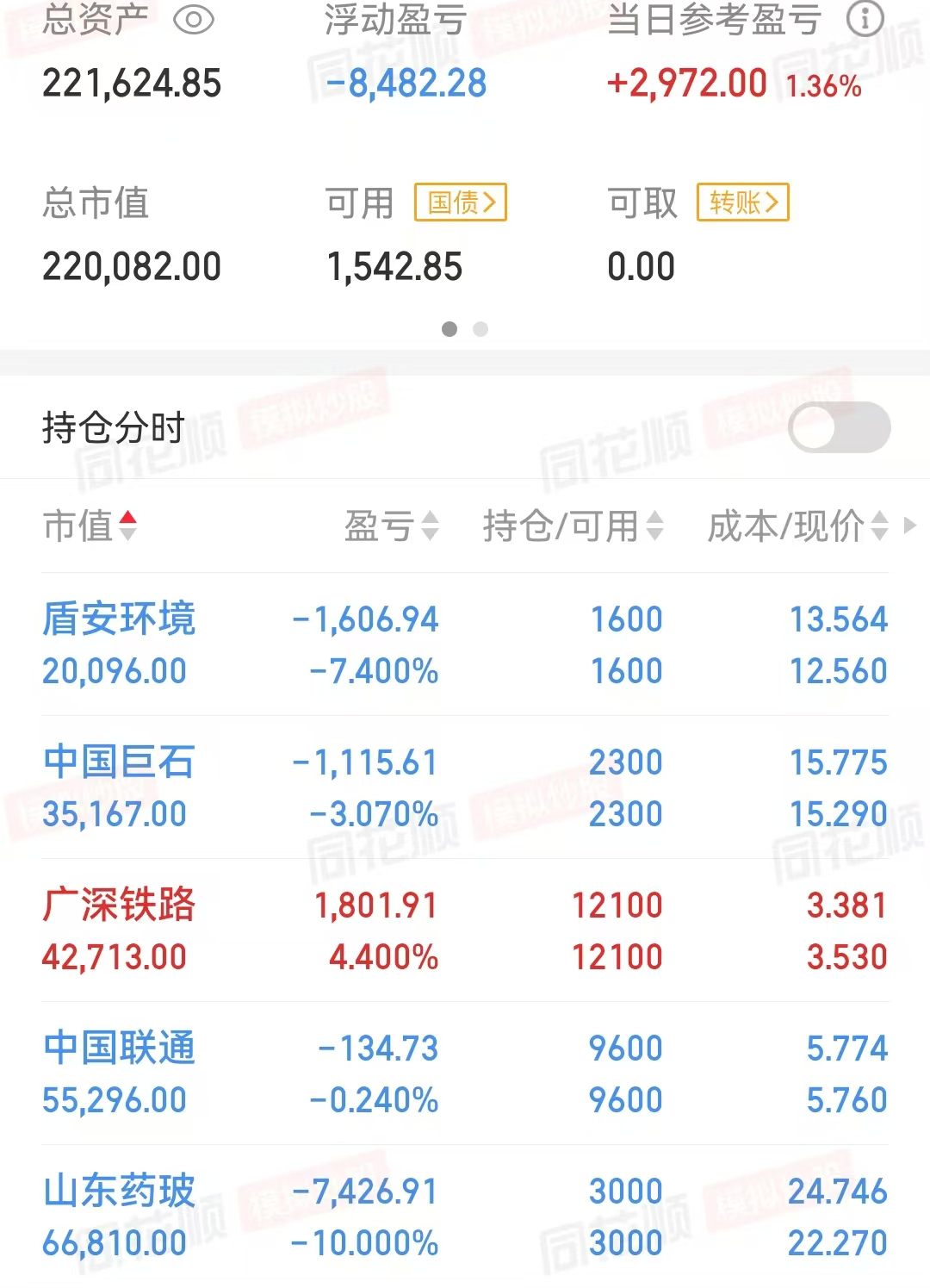Click the chevron on the 国债 badge

click(489, 202)
